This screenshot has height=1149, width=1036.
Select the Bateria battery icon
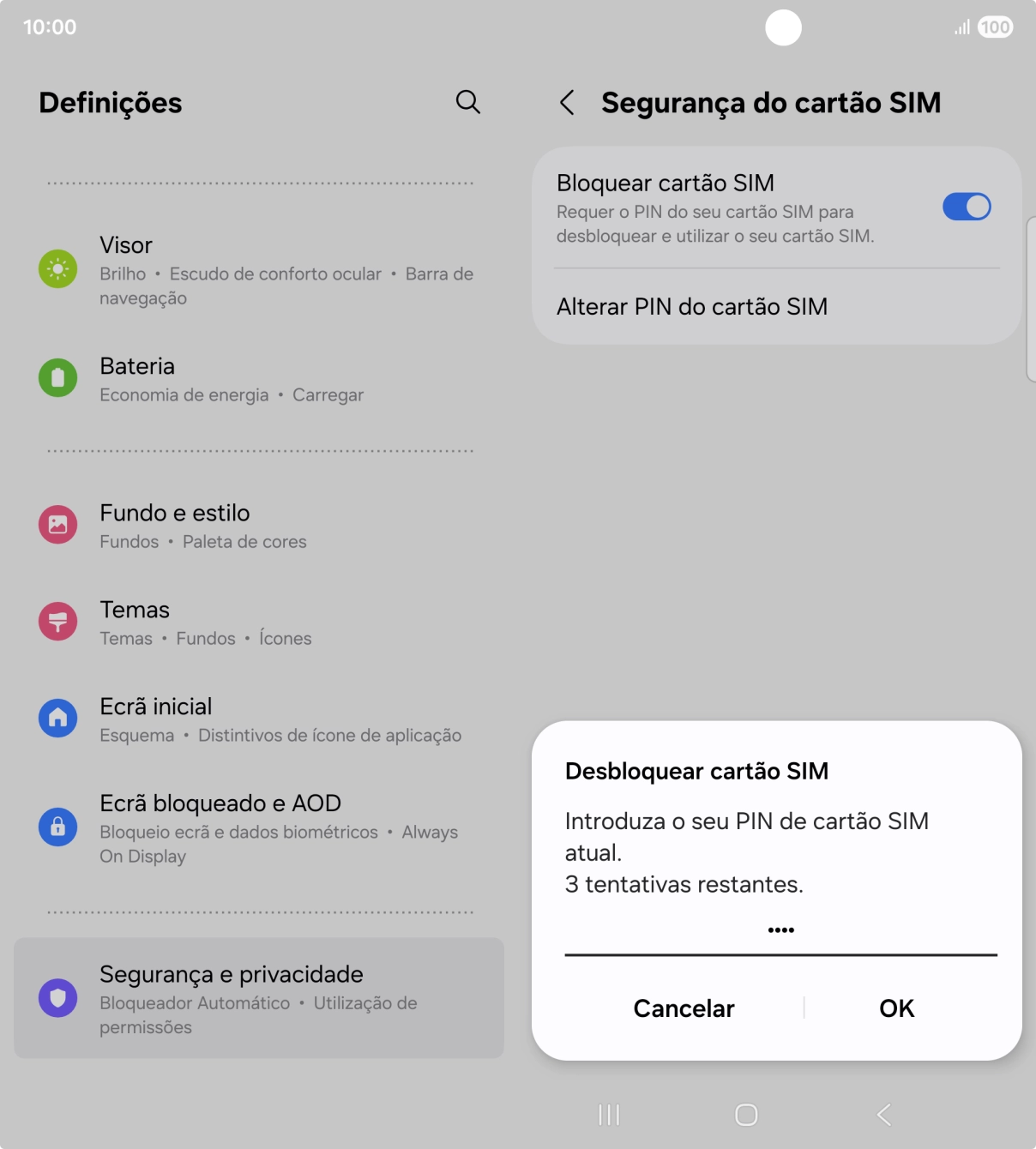click(x=57, y=377)
